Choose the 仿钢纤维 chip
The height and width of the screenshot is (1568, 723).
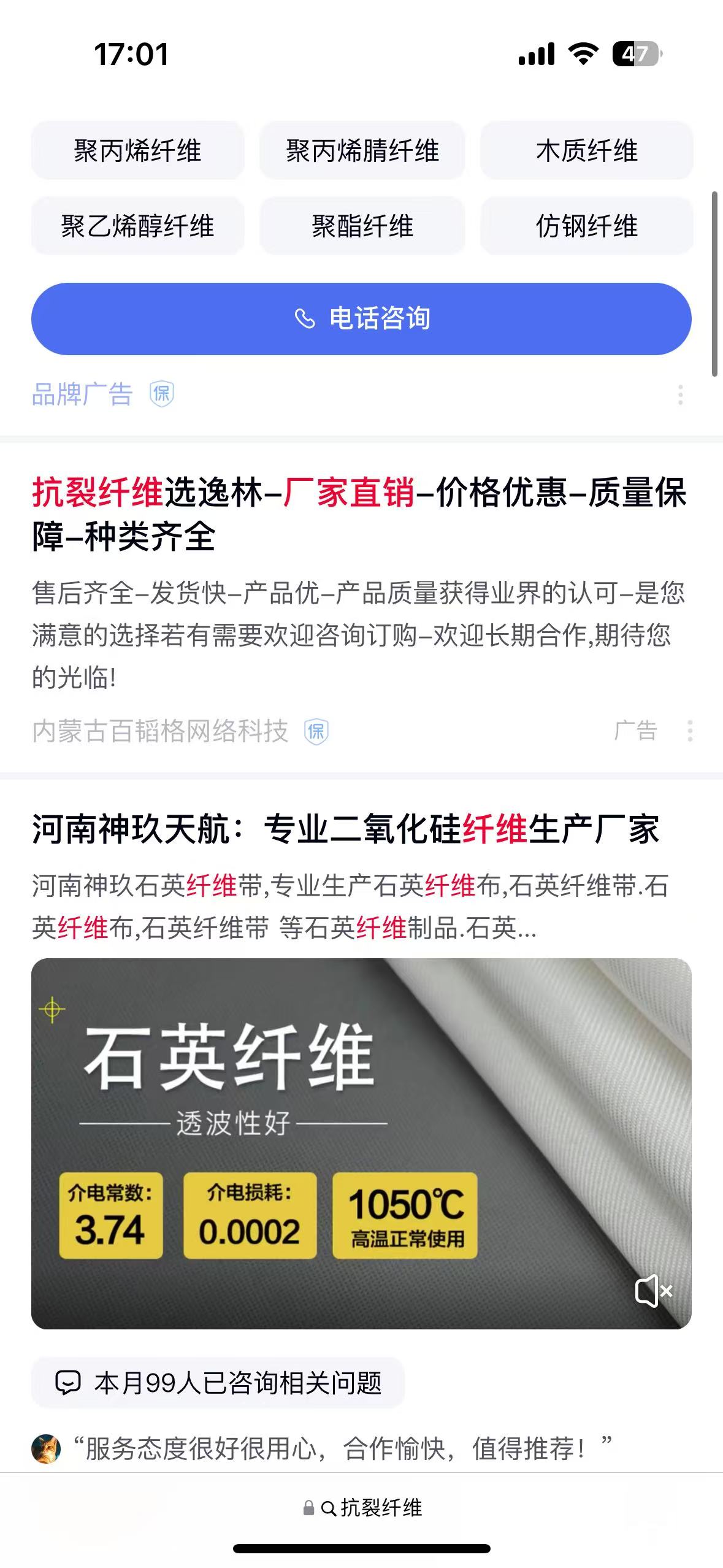[586, 226]
